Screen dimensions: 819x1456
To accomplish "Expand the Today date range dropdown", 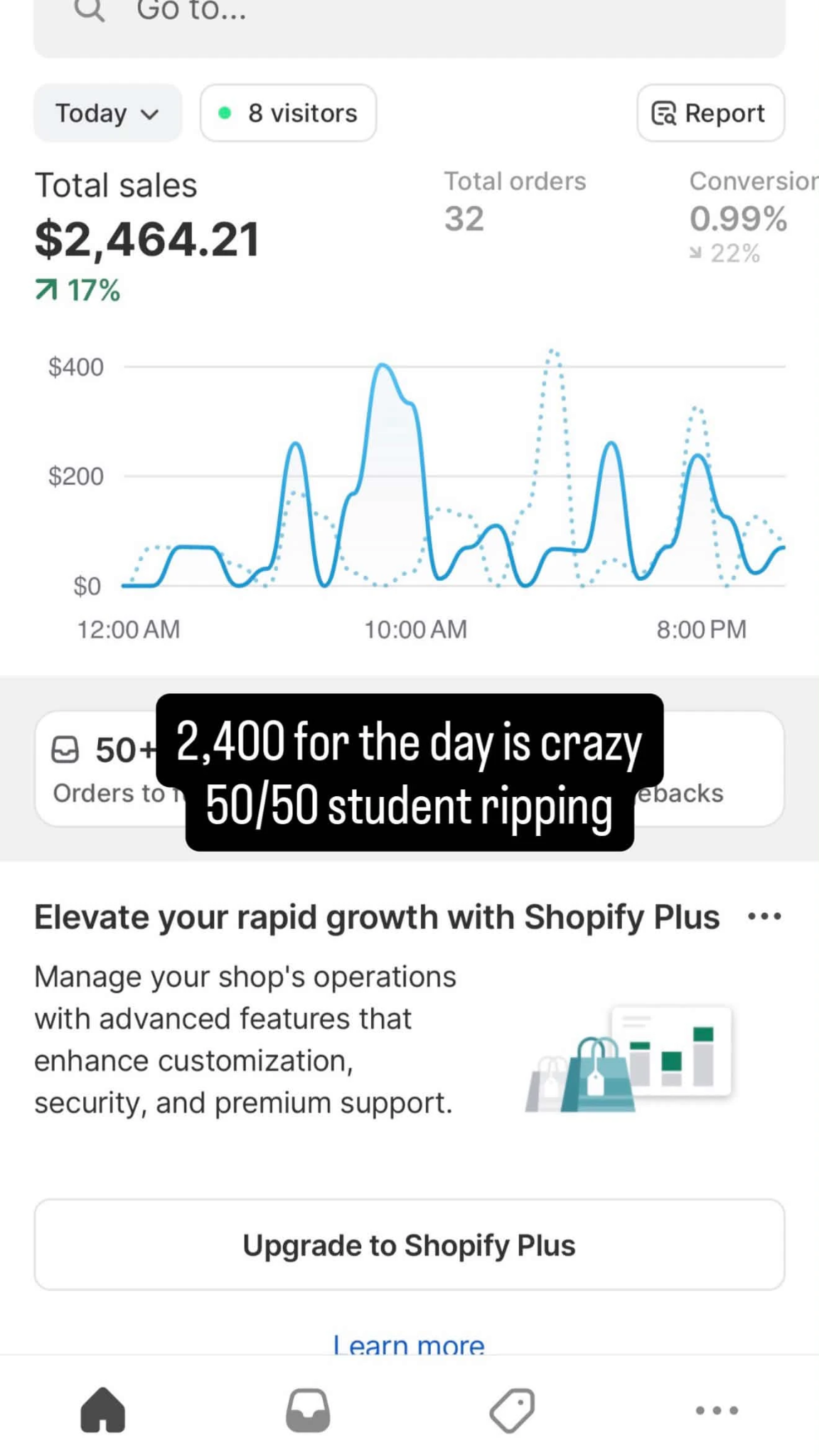I will pos(108,113).
